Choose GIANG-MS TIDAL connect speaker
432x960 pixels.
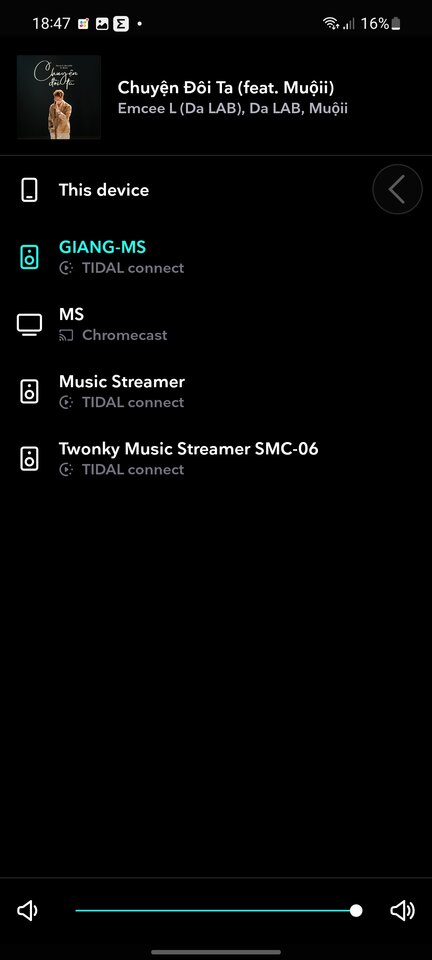coord(216,257)
